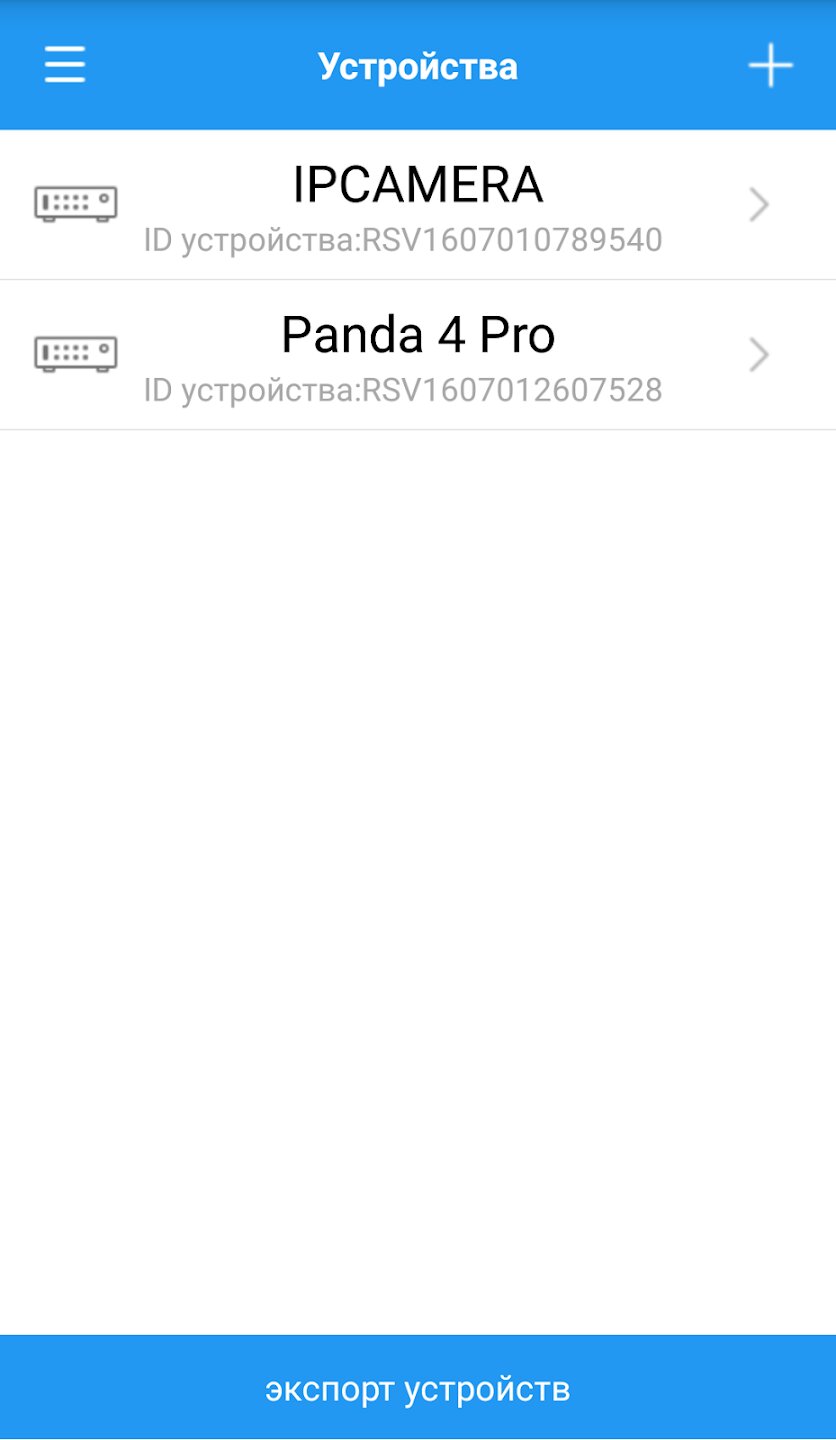Tap the экспорт устройств button
The height and width of the screenshot is (1440, 836).
tap(418, 1388)
